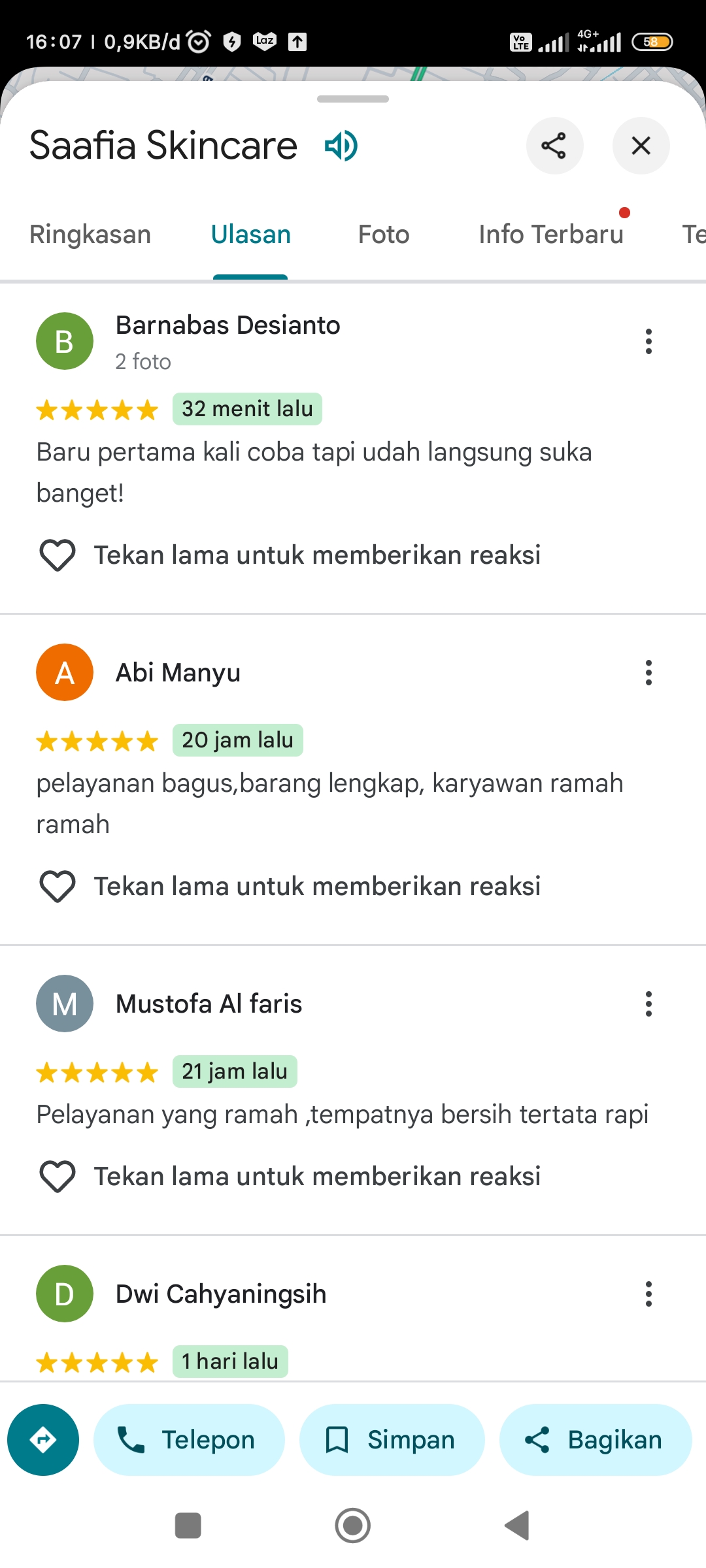Open the options menu for Barnabas Desianto's review
706x1568 pixels.
(x=648, y=342)
